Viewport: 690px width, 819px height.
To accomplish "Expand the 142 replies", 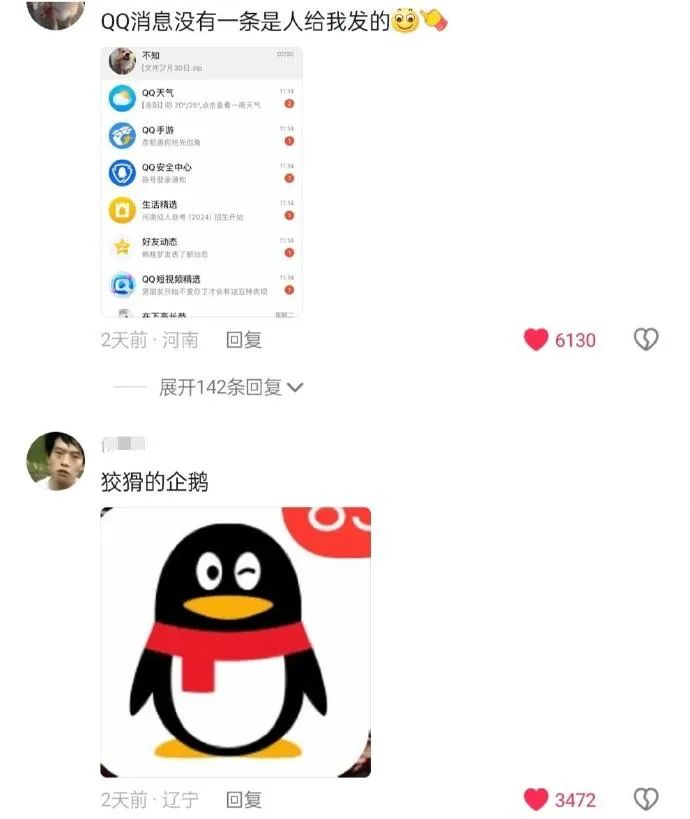I will tap(231, 387).
